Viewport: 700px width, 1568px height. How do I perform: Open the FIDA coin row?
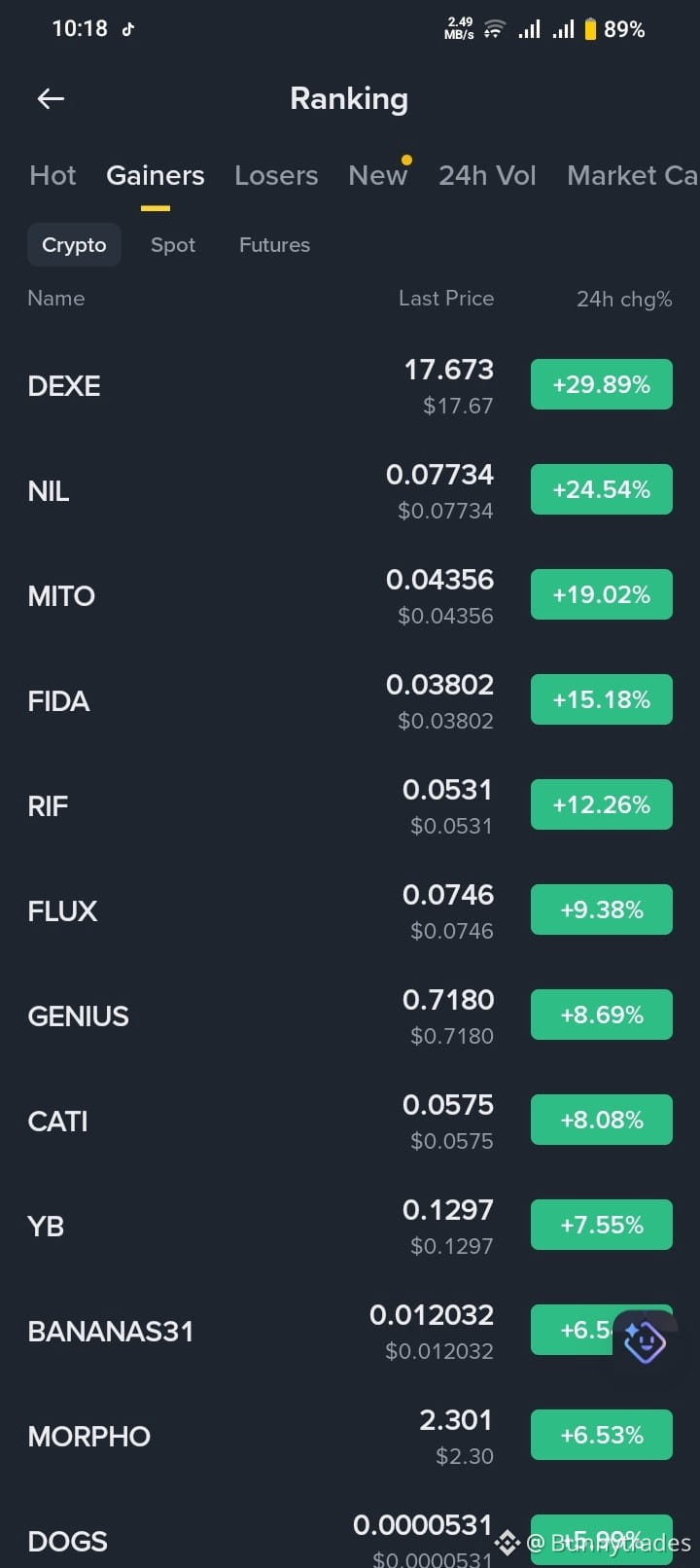point(350,700)
